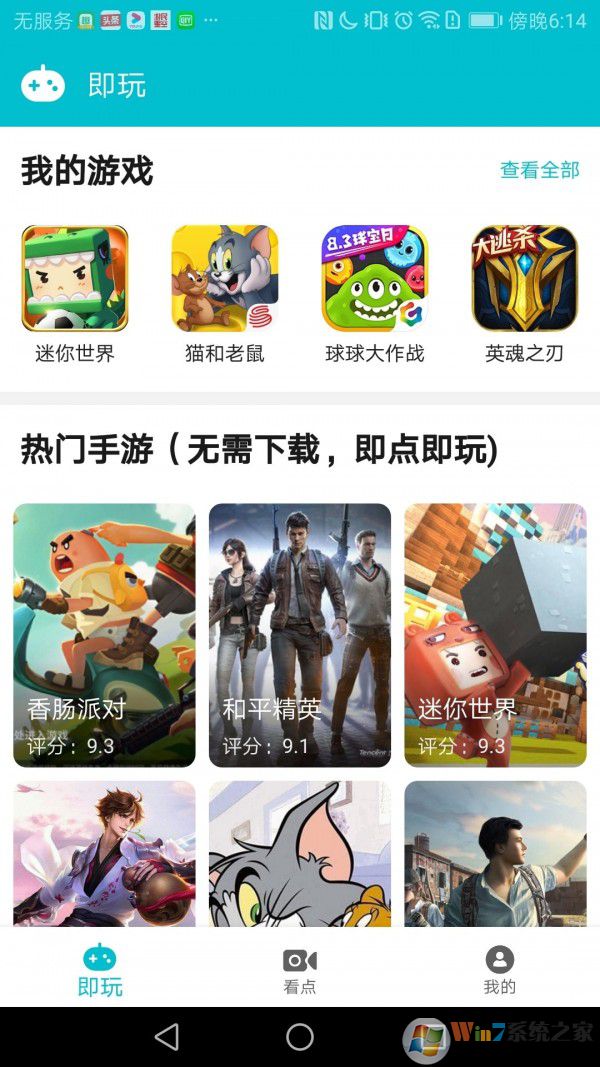This screenshot has height=1067, width=600.
Task: Open 查看全部 to view all games
Action: click(x=539, y=170)
